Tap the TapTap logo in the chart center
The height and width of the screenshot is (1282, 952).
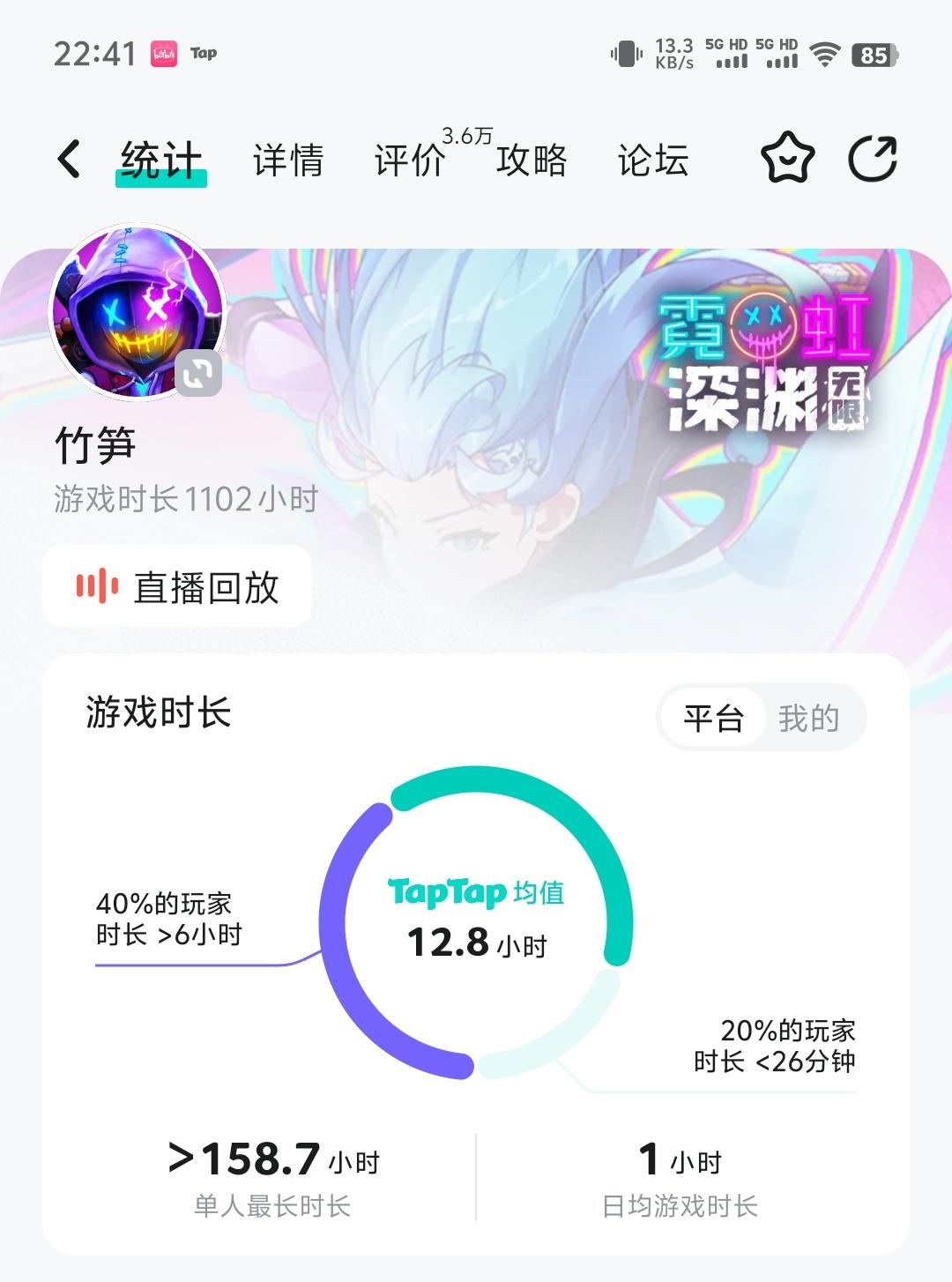coord(450,894)
